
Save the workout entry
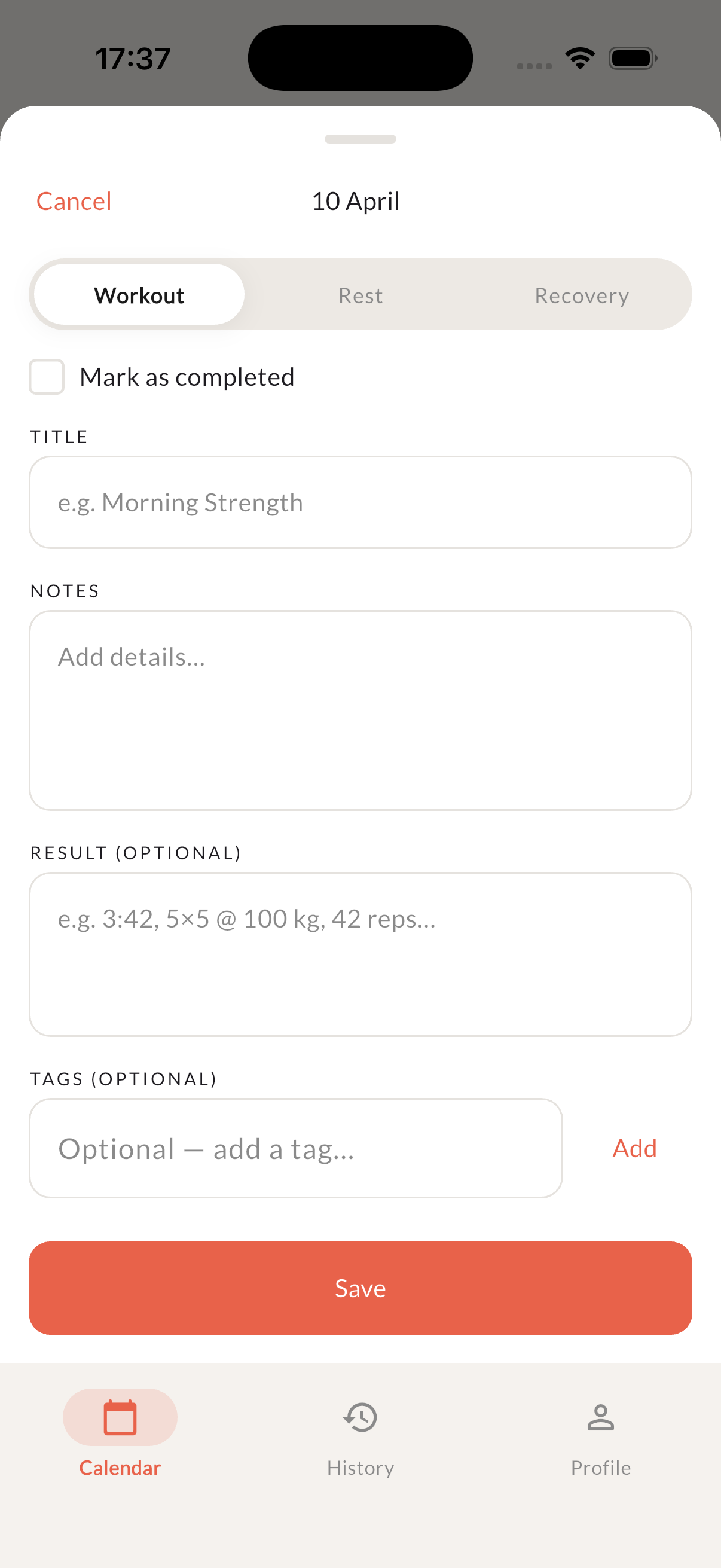(360, 1288)
